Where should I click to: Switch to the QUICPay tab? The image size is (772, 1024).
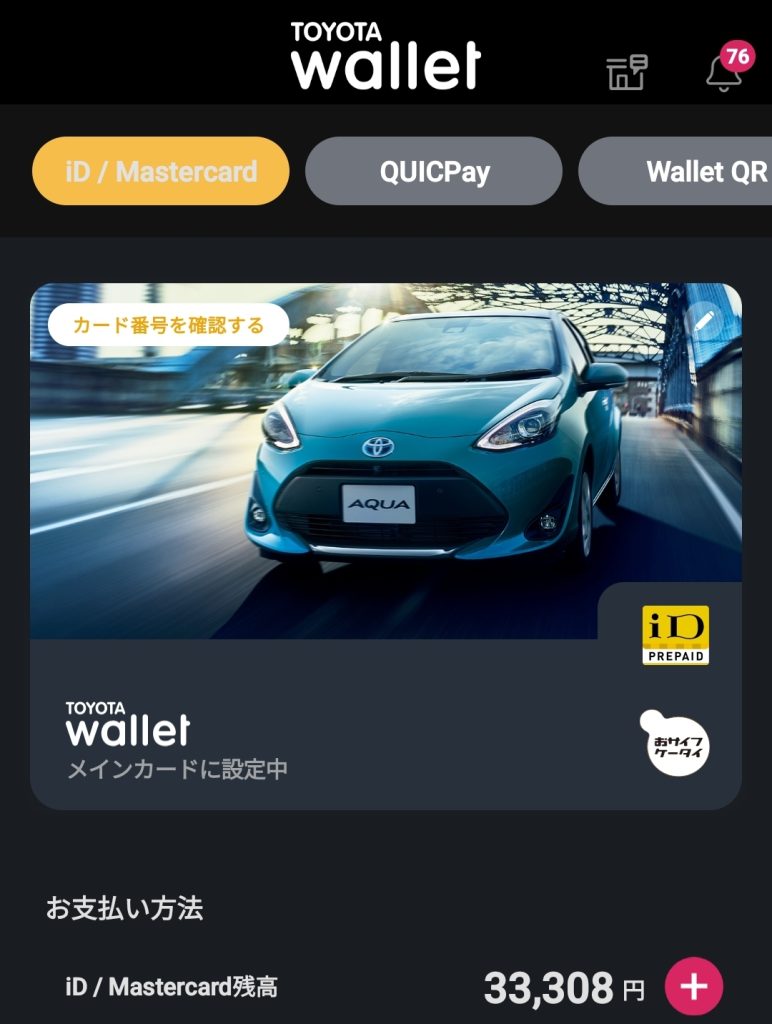(434, 171)
